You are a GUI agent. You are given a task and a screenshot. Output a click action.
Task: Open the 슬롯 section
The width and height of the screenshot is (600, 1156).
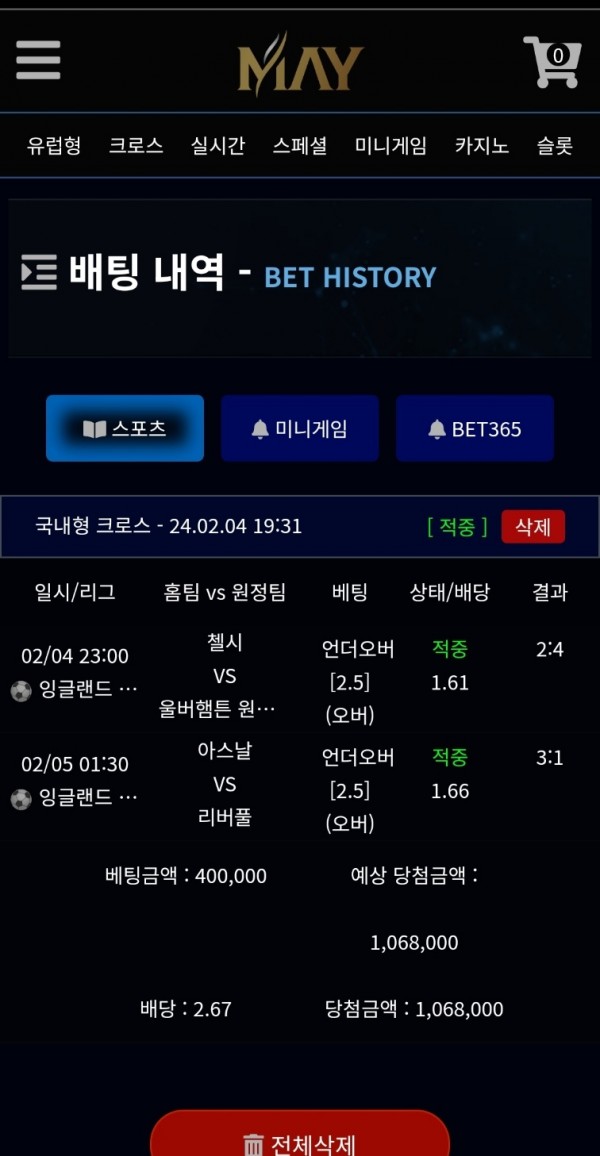point(555,146)
